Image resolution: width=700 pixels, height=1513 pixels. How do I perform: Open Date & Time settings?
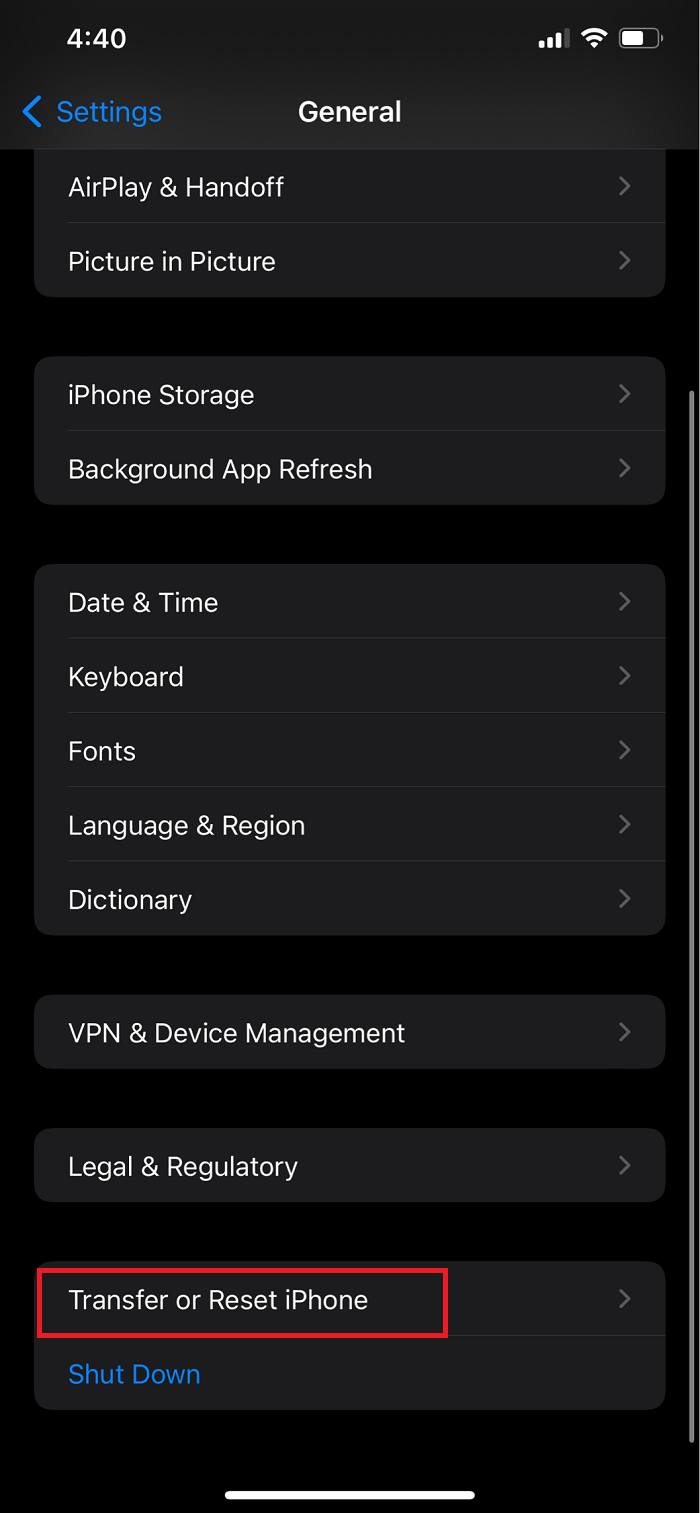[350, 602]
